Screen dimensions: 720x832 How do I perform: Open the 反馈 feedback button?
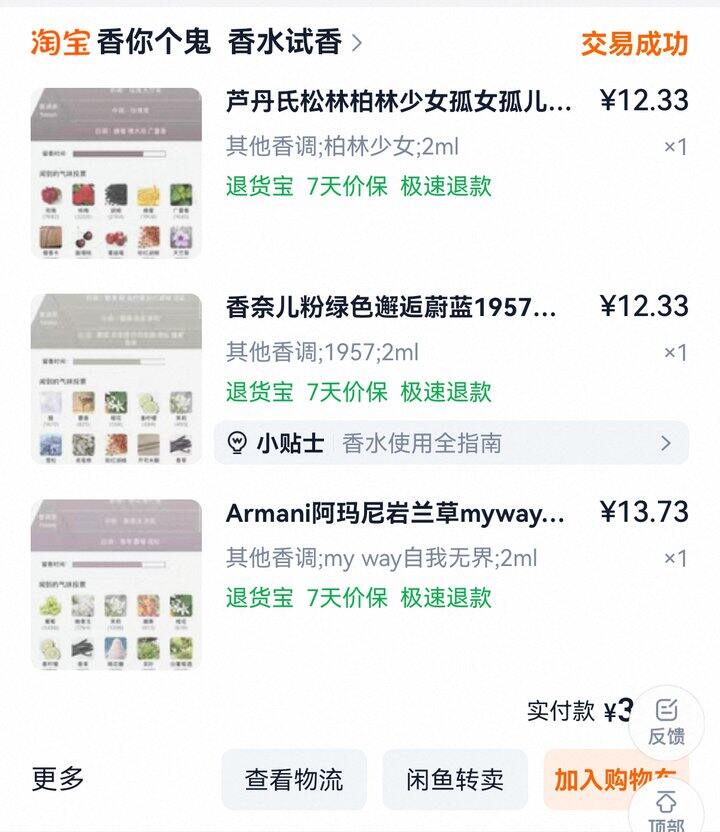(x=666, y=722)
